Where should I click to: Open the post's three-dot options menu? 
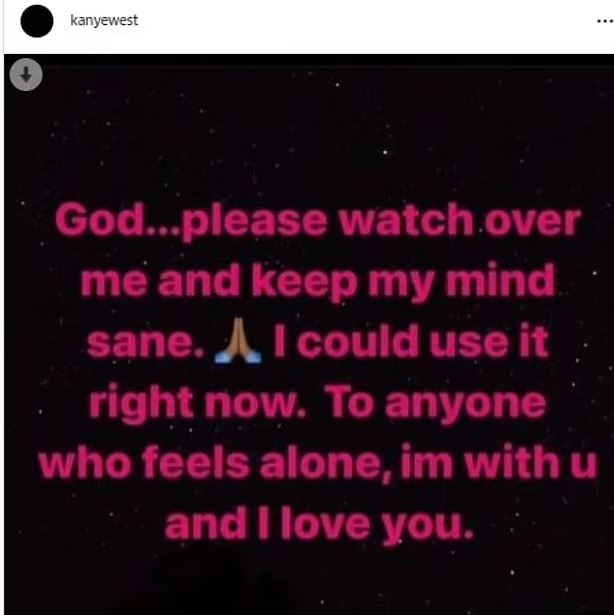603,21
